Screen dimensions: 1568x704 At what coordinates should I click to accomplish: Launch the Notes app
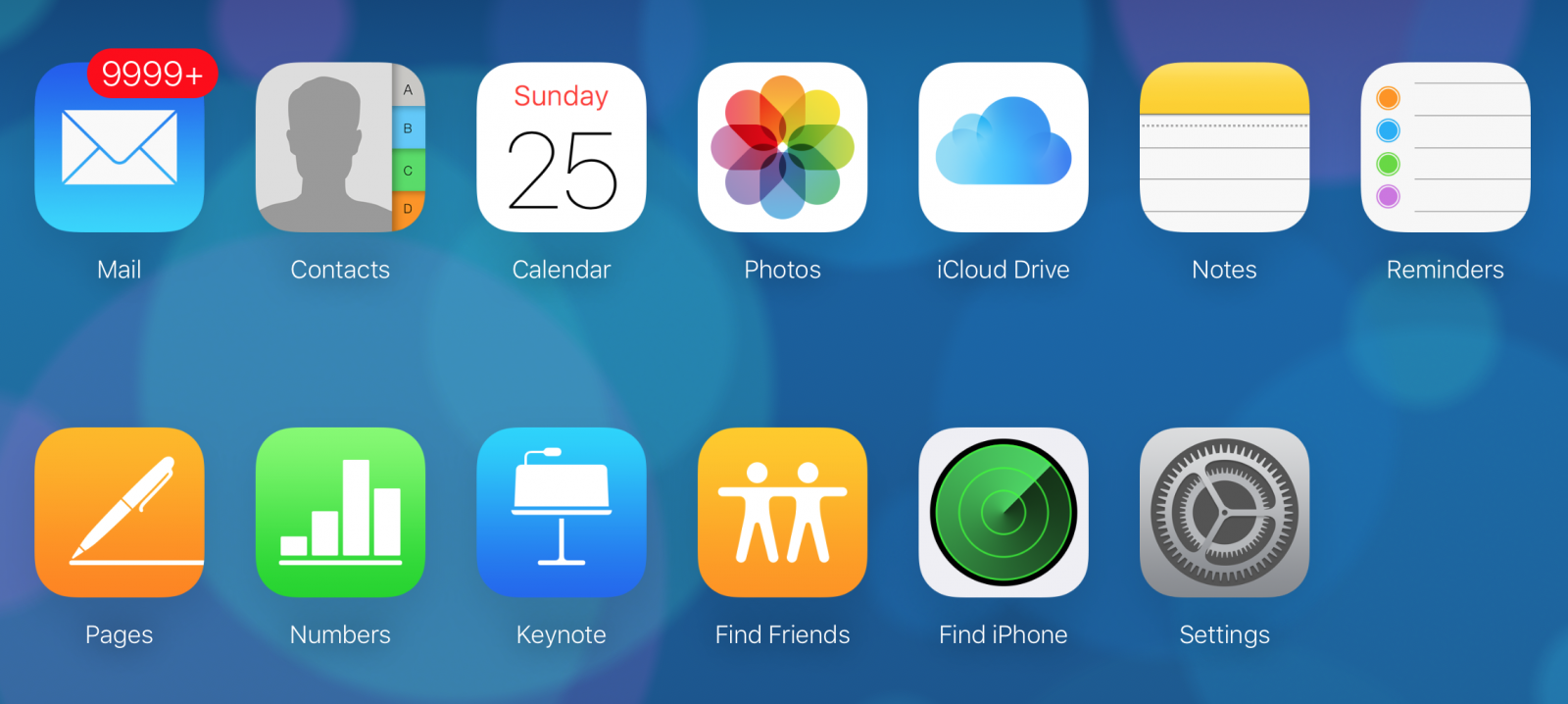(1224, 148)
